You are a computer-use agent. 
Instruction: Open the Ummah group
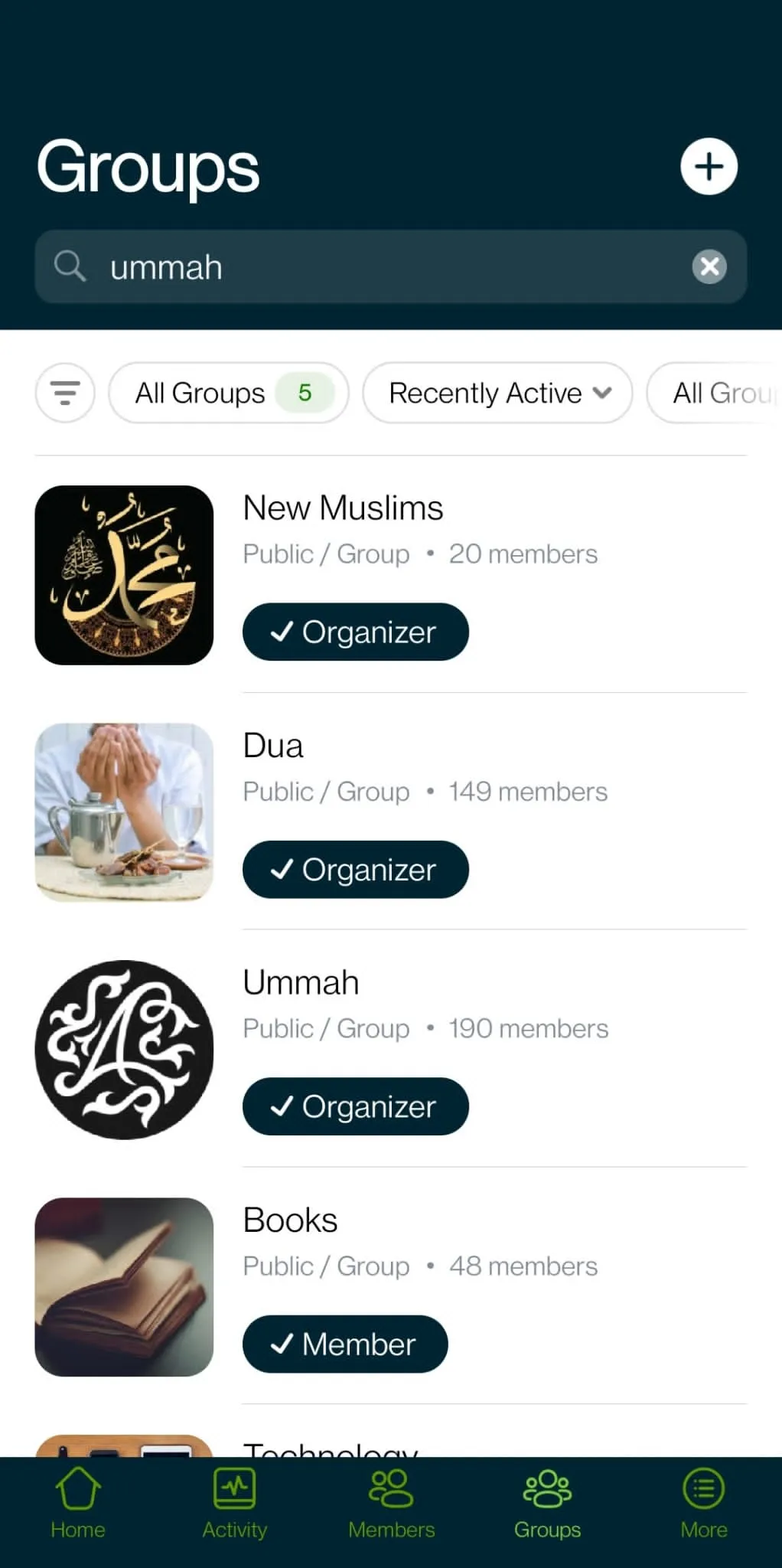tap(301, 983)
